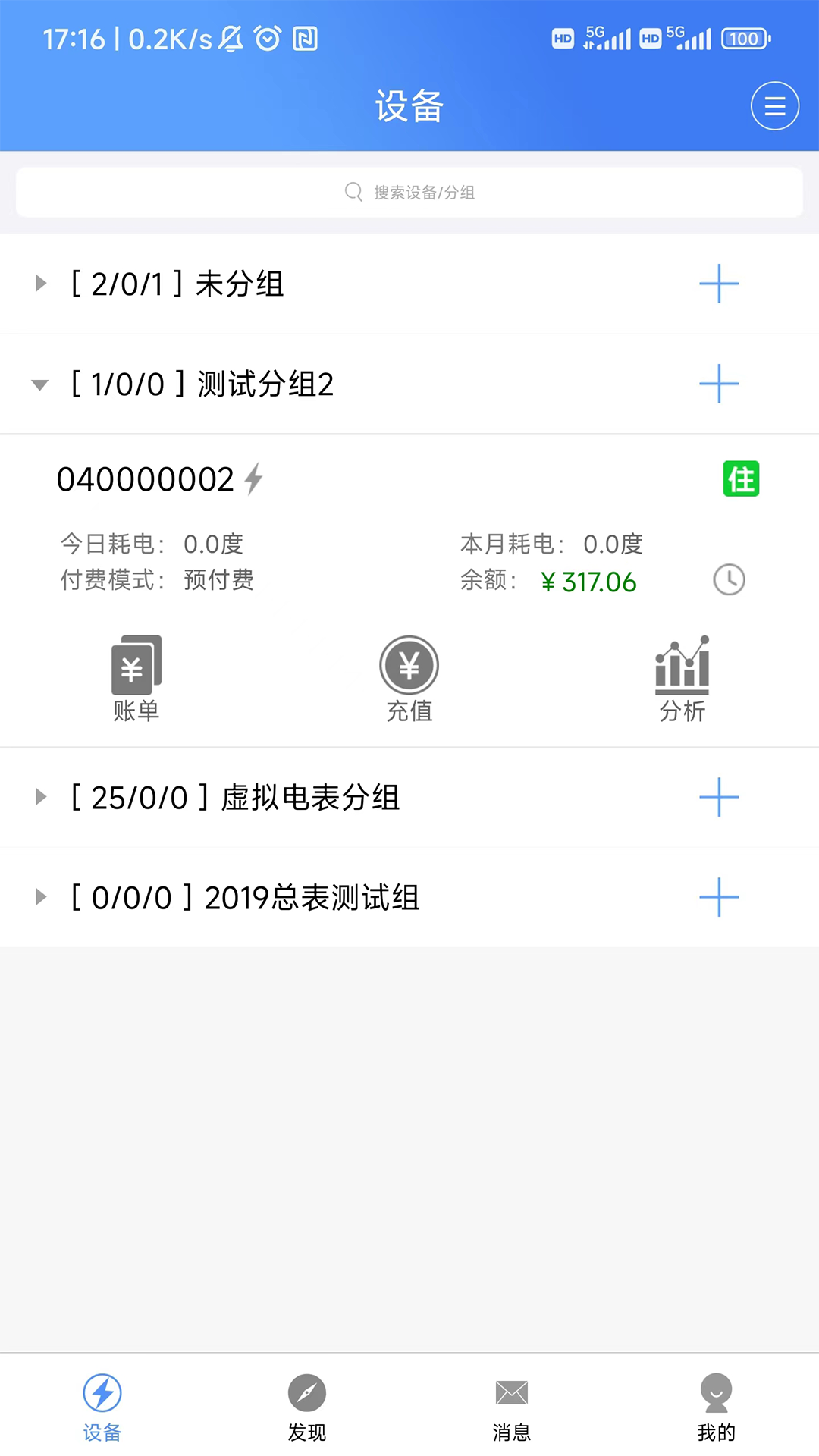Add a device to 未分组 via plus button

click(x=718, y=284)
